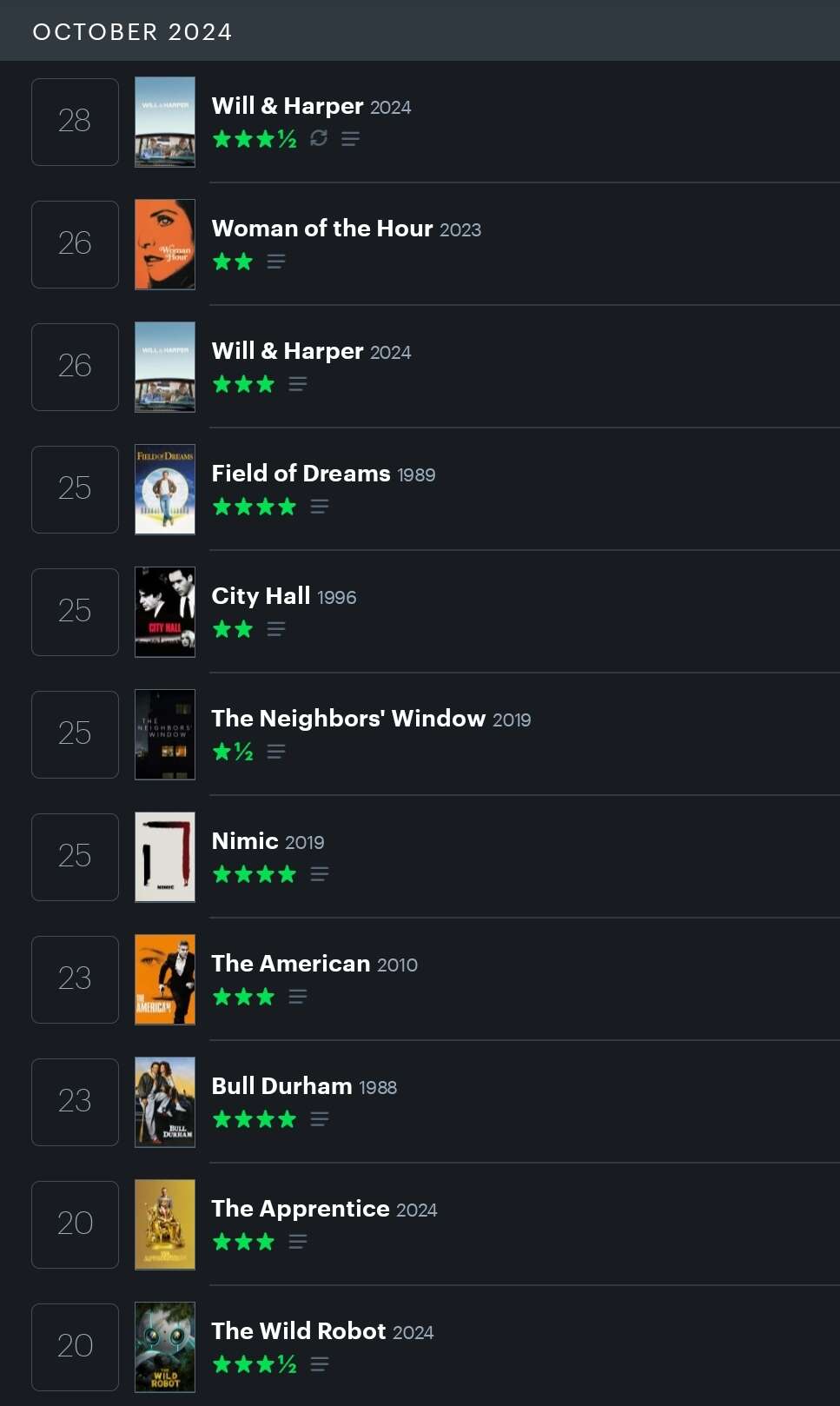Open The American film title
The height and width of the screenshot is (1406, 840).
pos(291,964)
